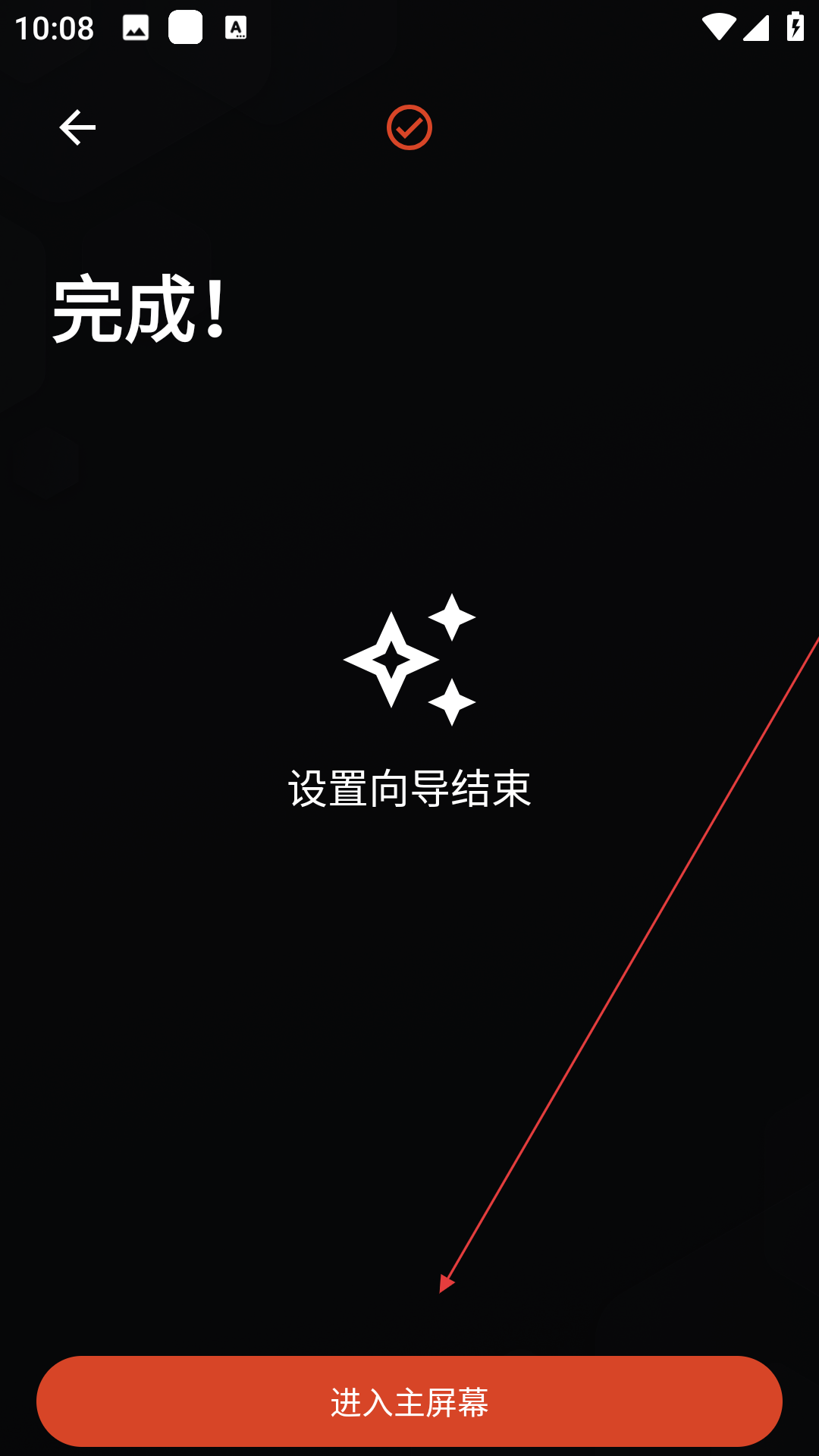The width and height of the screenshot is (819, 1456).
Task: Tap the 进入主屏幕 button
Action: pos(409,1401)
